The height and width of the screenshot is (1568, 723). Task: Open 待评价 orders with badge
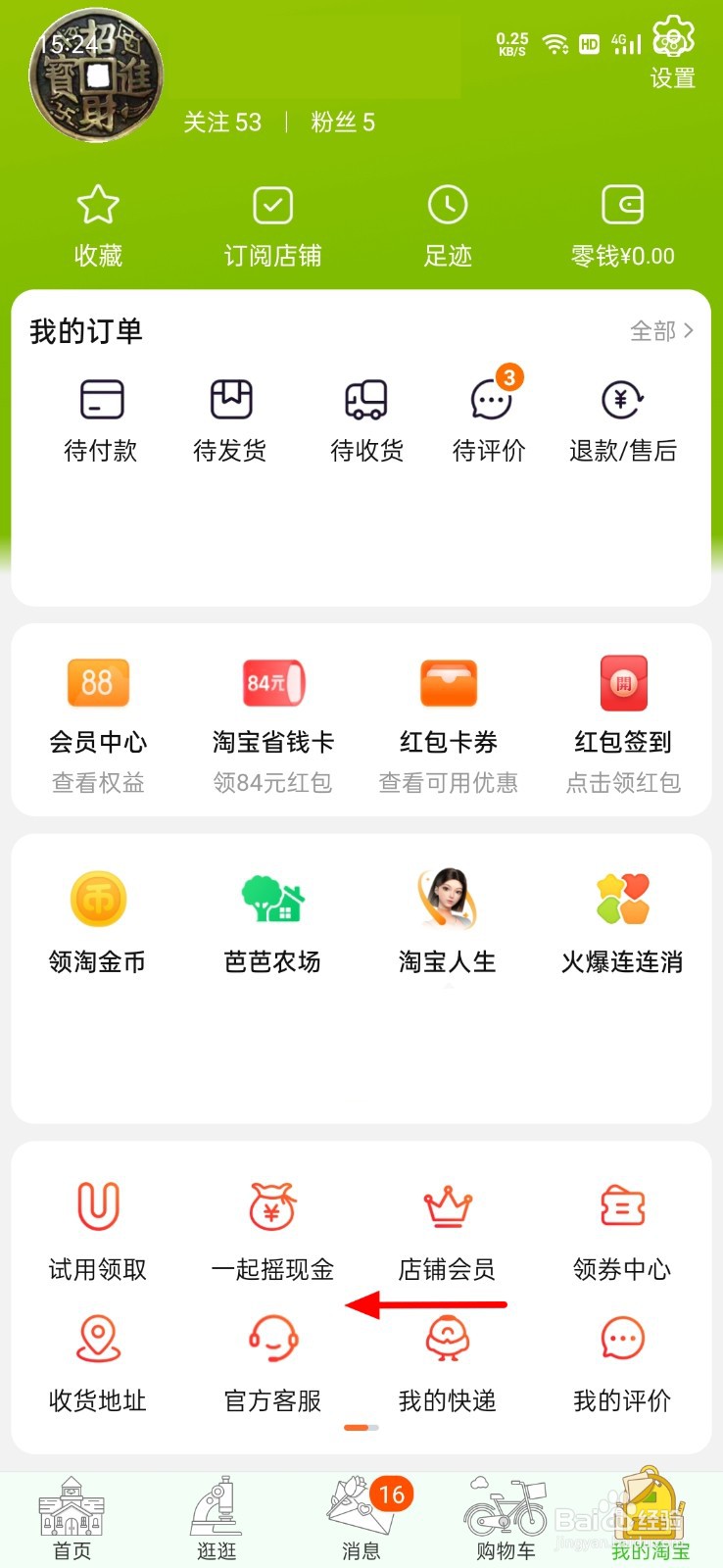[490, 419]
